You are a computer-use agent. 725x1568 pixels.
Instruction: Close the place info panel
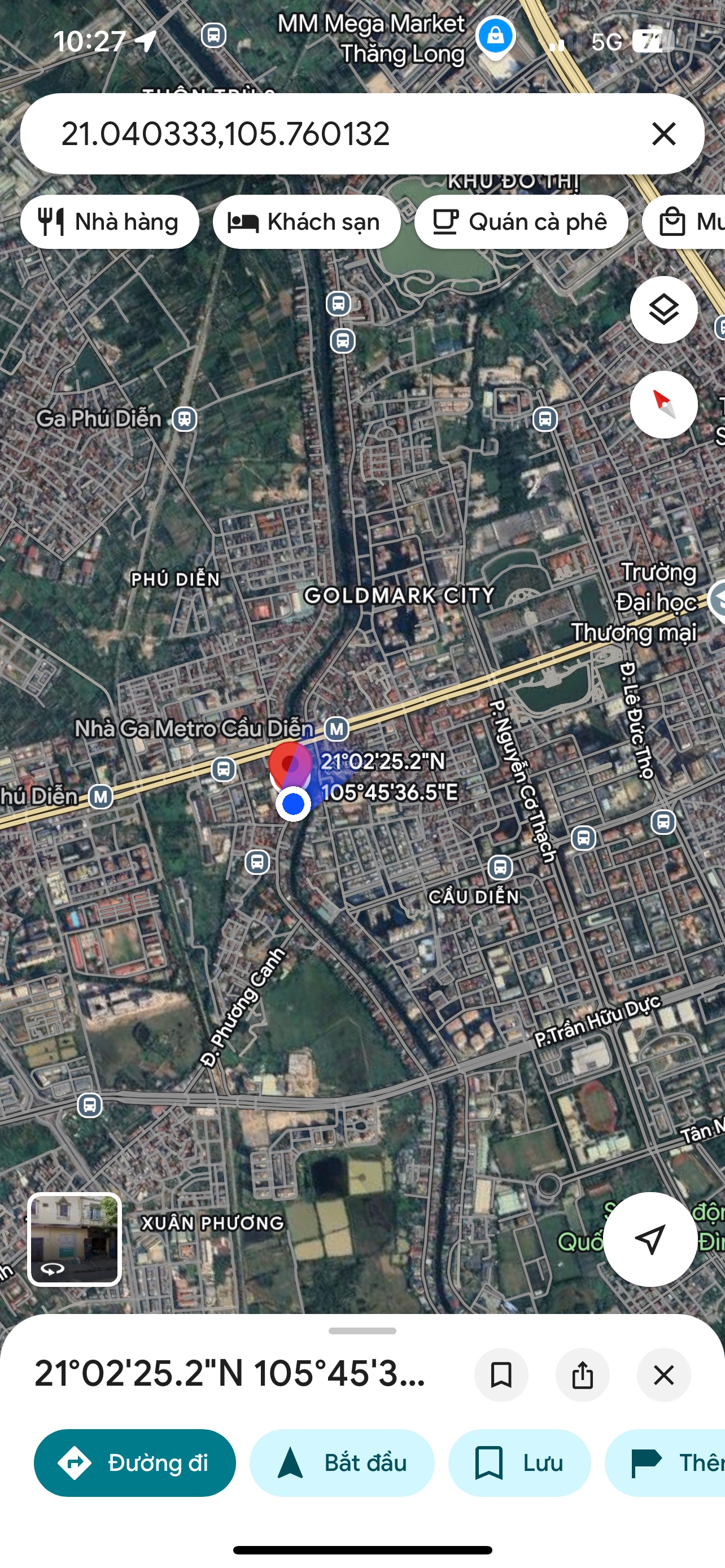663,1374
